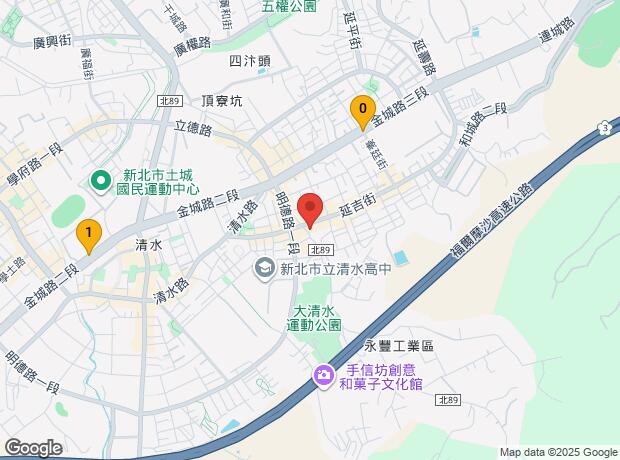Tap the orange map marker labeled 0
The width and height of the screenshot is (620, 460).
click(x=363, y=112)
